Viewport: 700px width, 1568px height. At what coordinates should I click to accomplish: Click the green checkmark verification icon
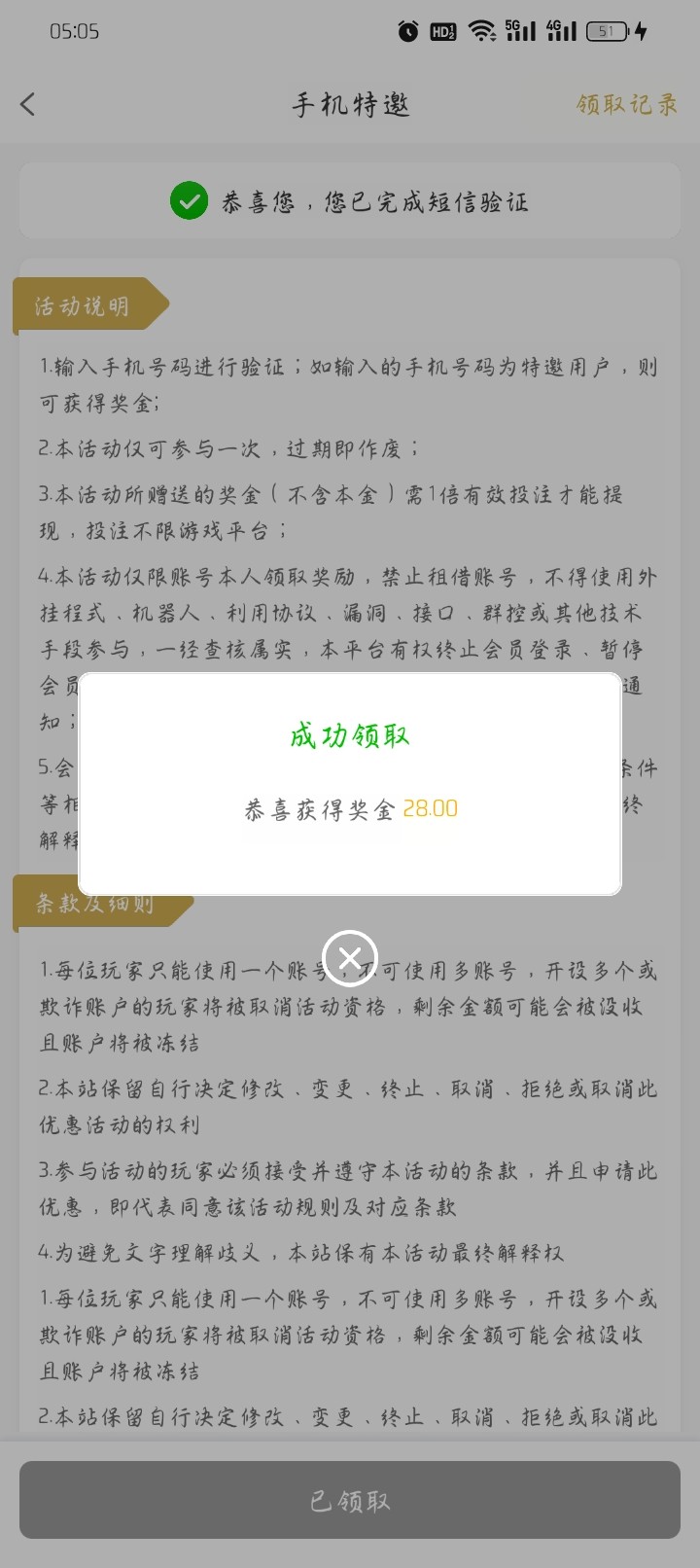(190, 200)
